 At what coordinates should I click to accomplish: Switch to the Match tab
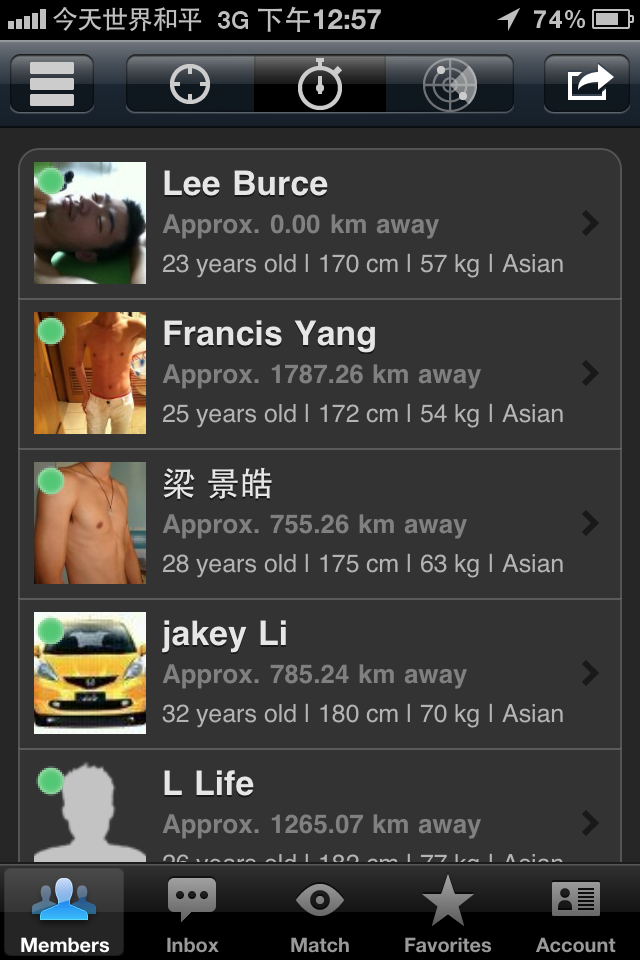point(320,912)
